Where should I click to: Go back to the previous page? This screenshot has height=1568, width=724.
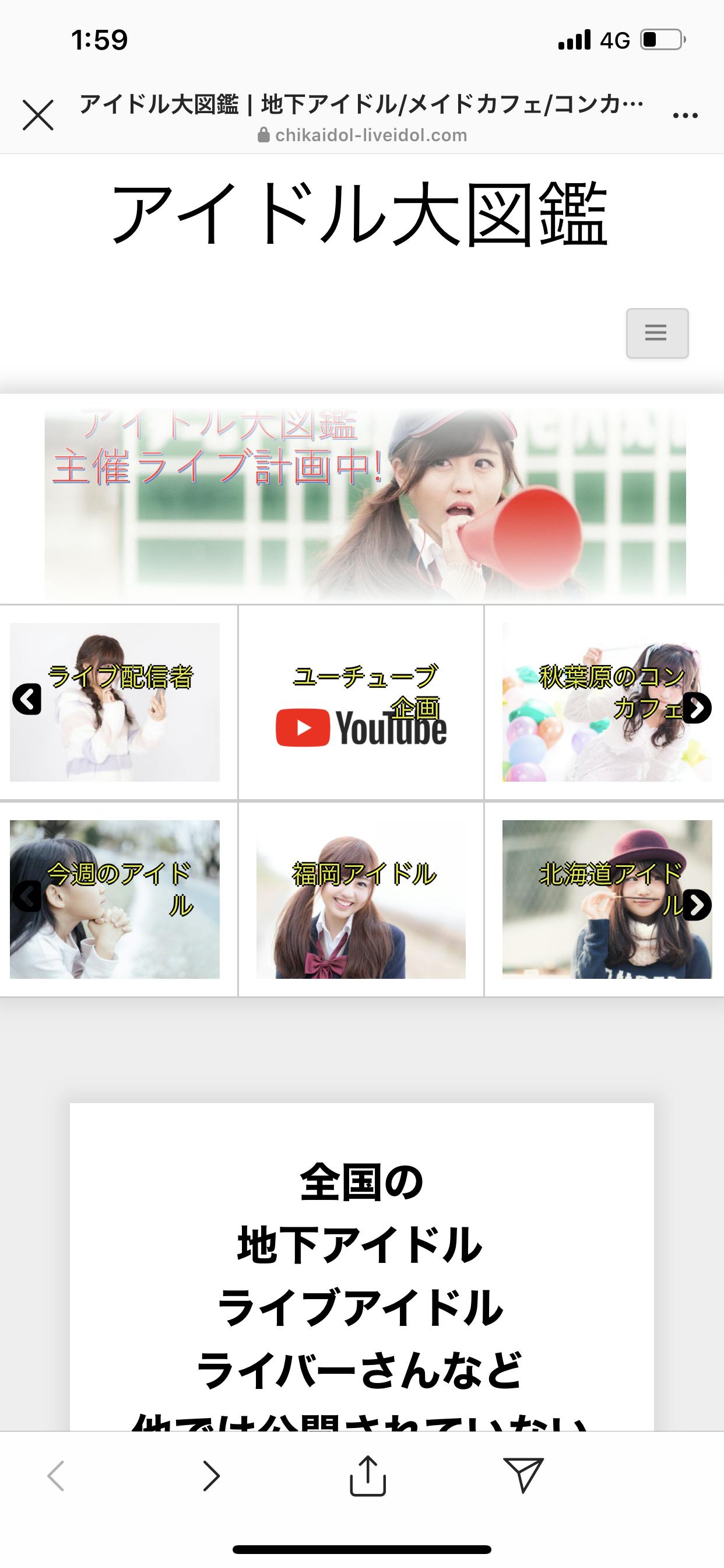[56, 1475]
